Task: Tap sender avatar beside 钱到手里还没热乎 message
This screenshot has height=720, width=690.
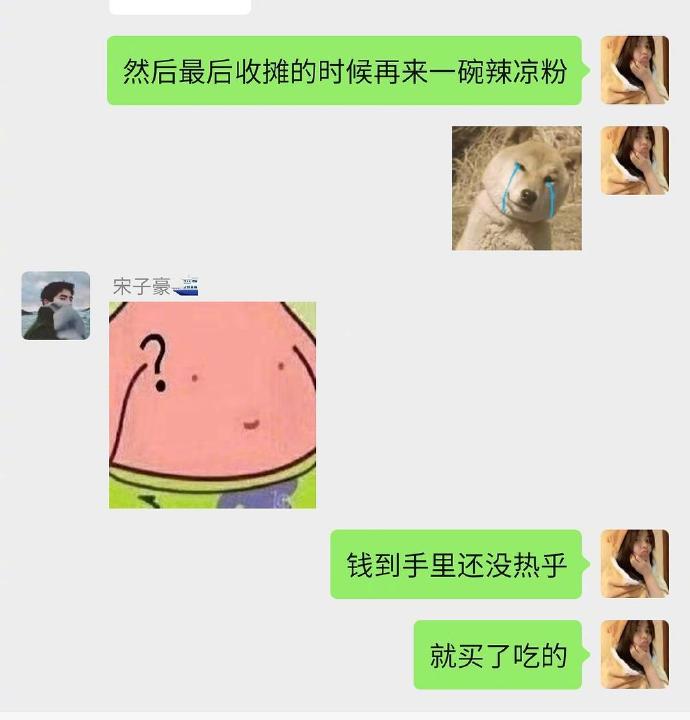Action: click(634, 564)
